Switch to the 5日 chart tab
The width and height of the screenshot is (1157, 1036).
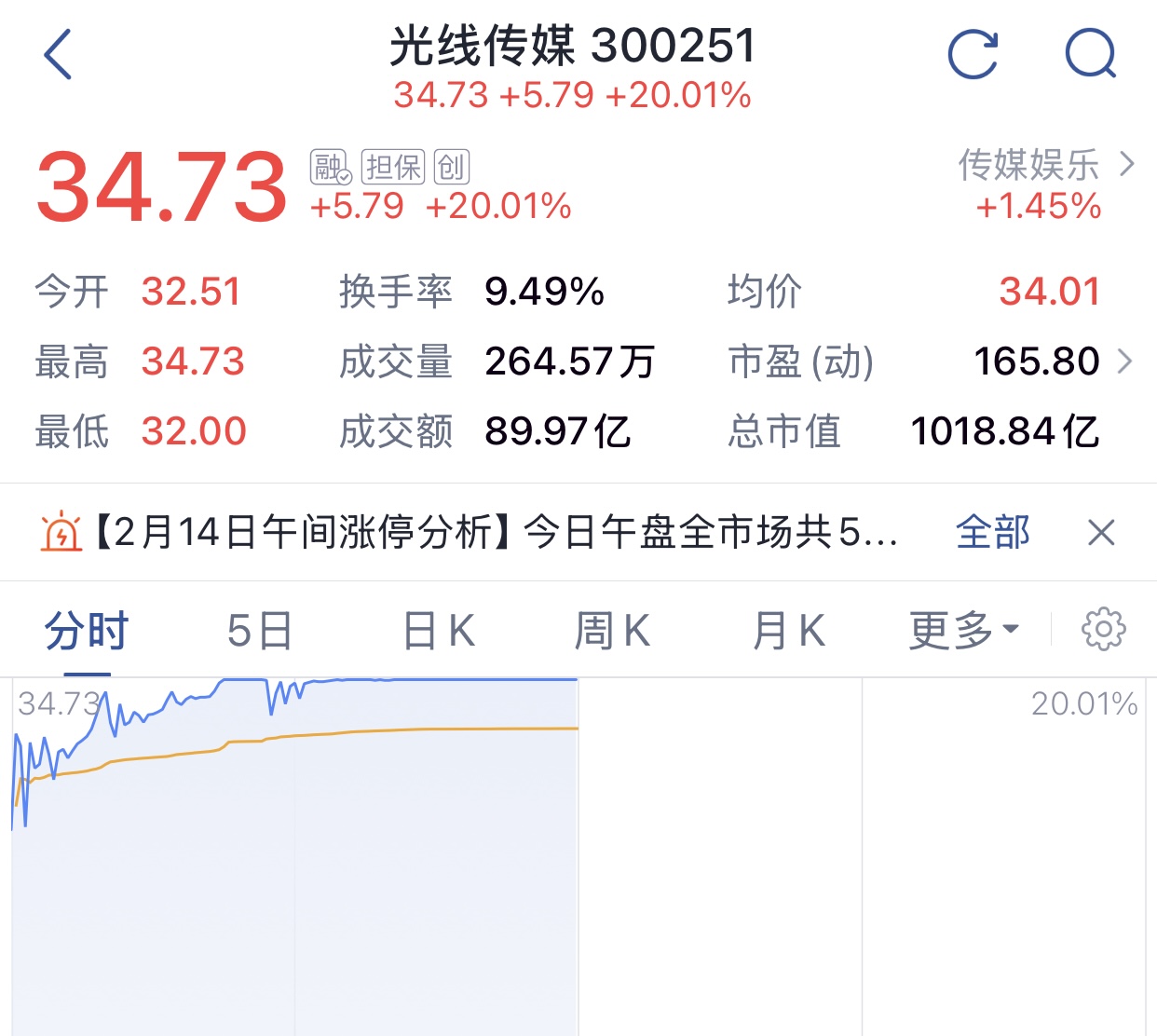click(260, 632)
